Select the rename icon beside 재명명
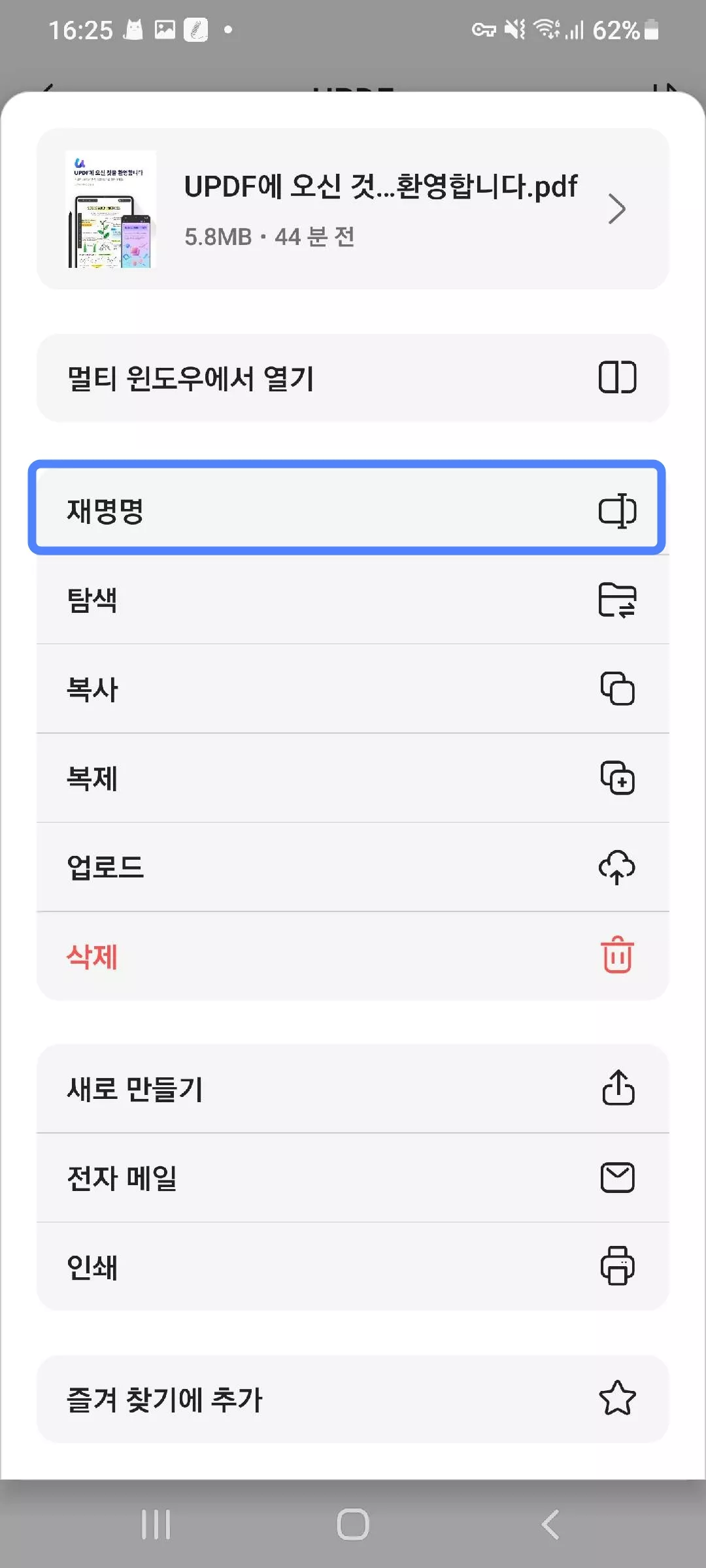 pyautogui.click(x=618, y=510)
